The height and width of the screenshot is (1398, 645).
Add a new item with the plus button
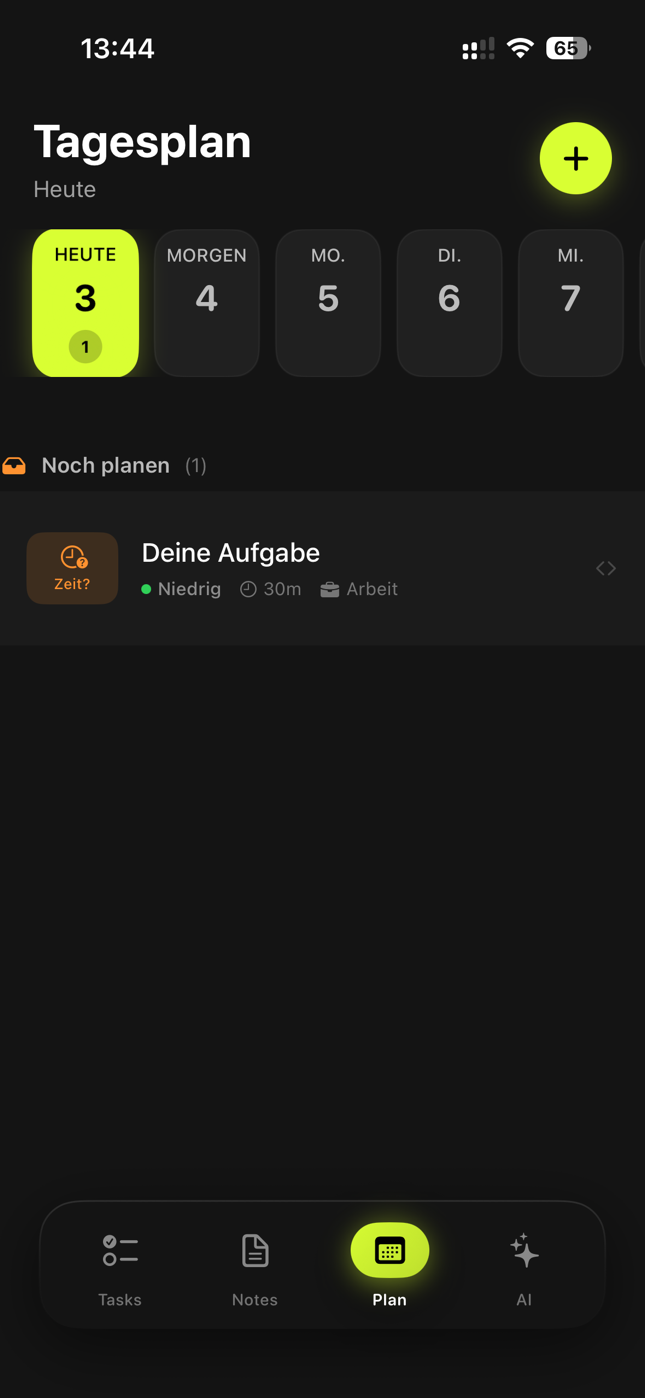575,158
